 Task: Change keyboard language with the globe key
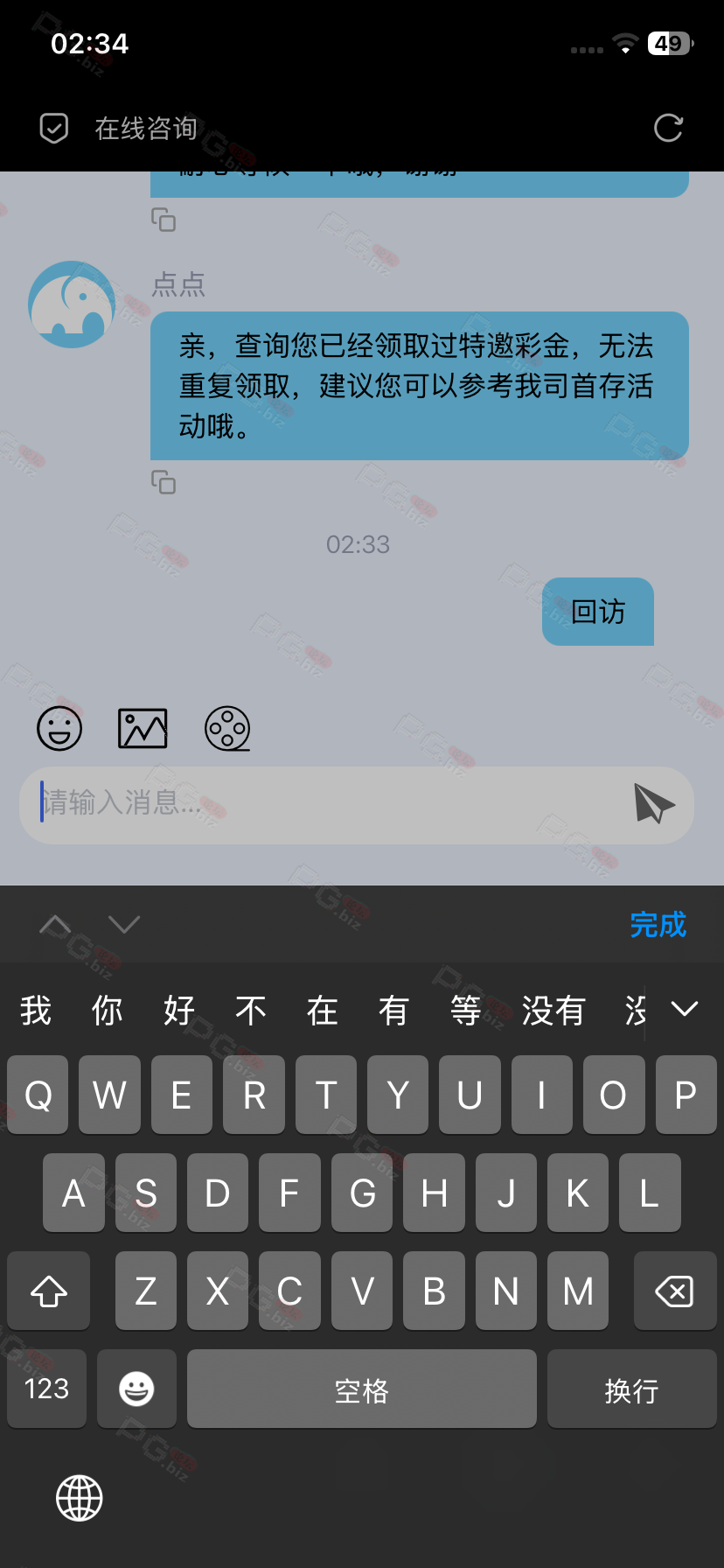[x=80, y=1498]
